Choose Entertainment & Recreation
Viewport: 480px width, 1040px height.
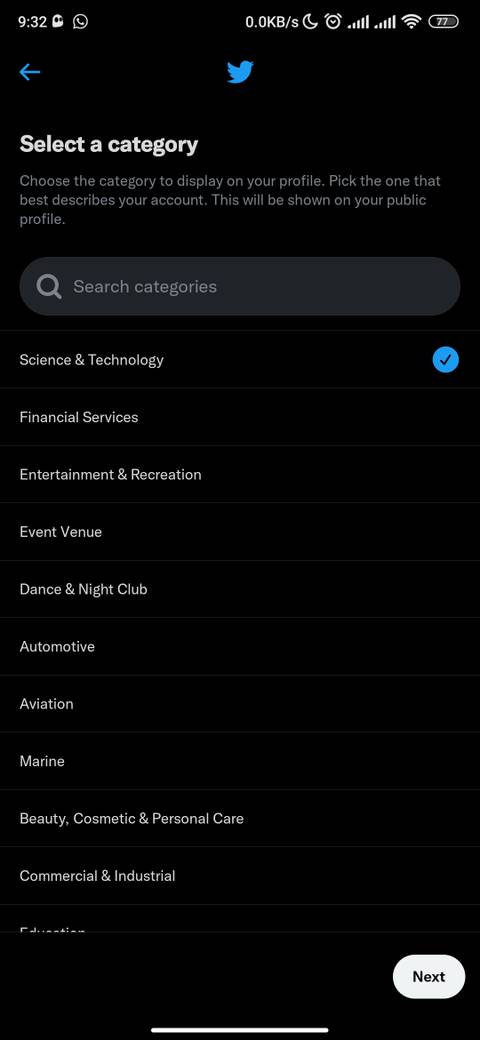click(240, 474)
